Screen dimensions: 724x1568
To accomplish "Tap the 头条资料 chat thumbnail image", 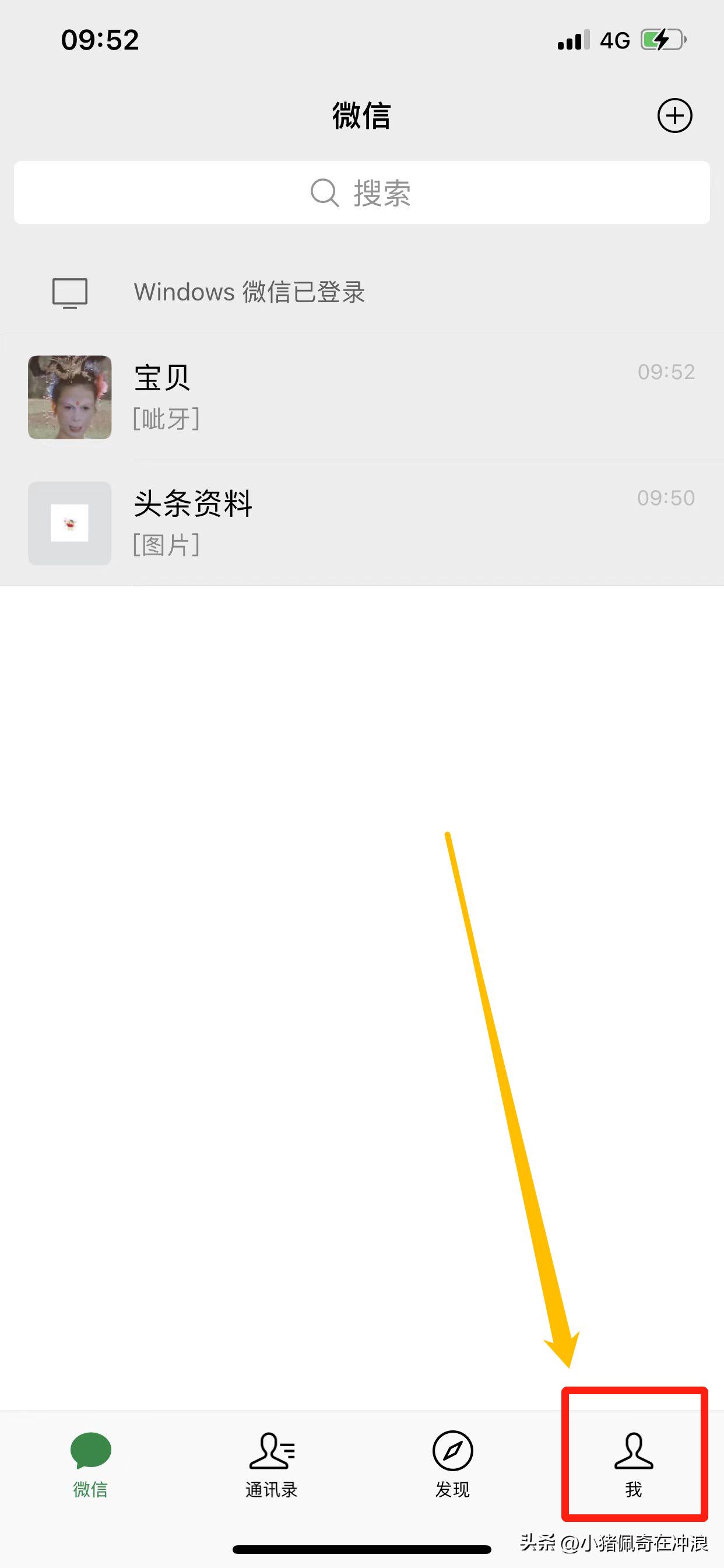I will pos(70,523).
